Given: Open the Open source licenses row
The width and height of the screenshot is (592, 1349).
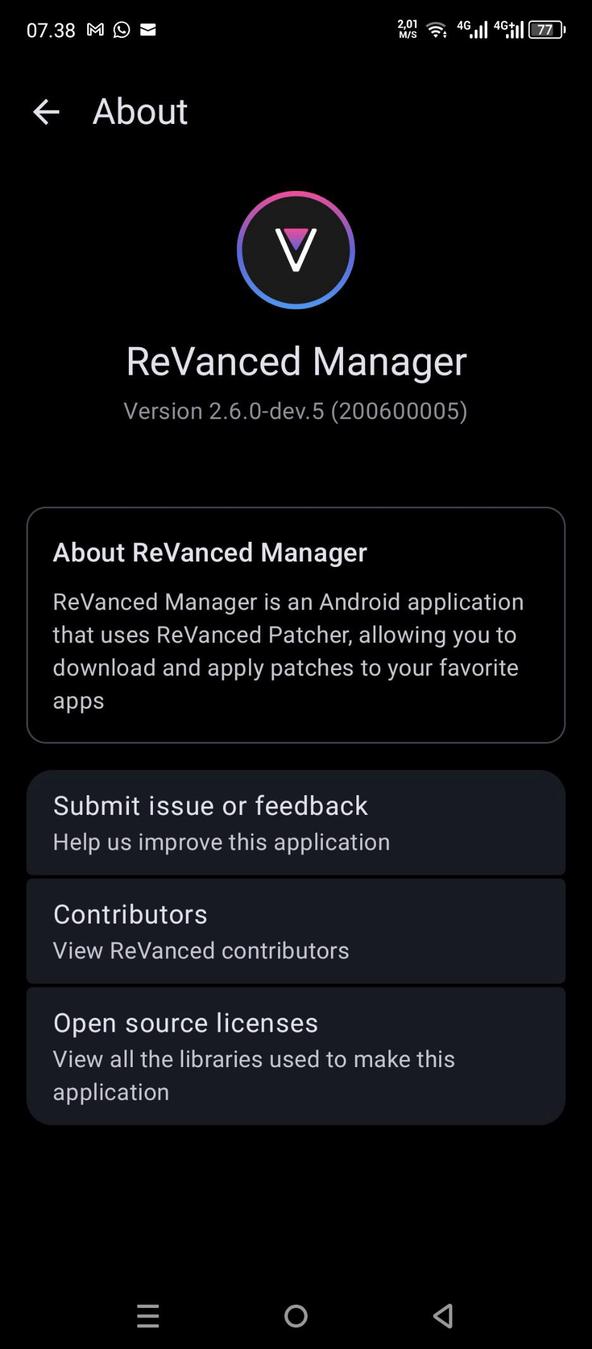Looking at the screenshot, I should (296, 1056).
